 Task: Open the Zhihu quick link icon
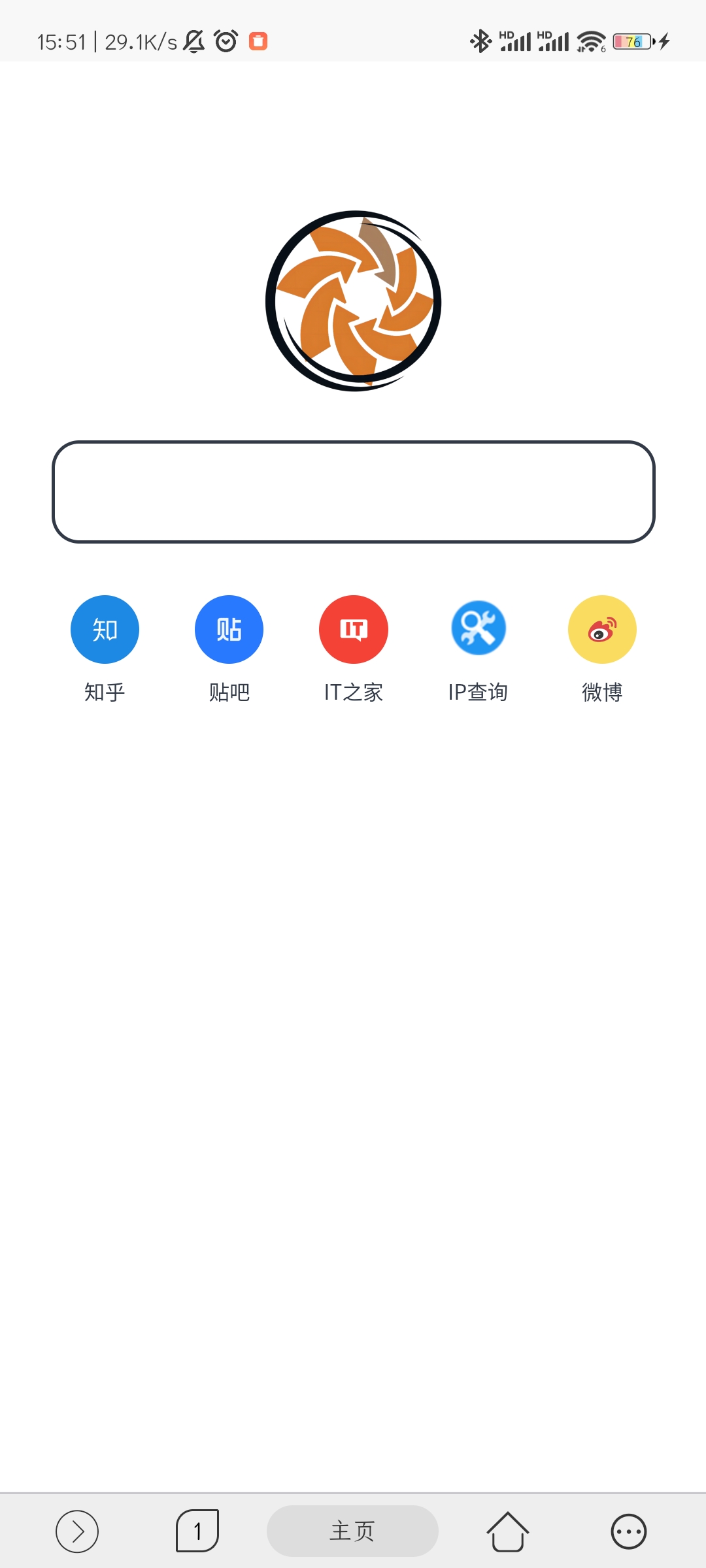pyautogui.click(x=105, y=629)
